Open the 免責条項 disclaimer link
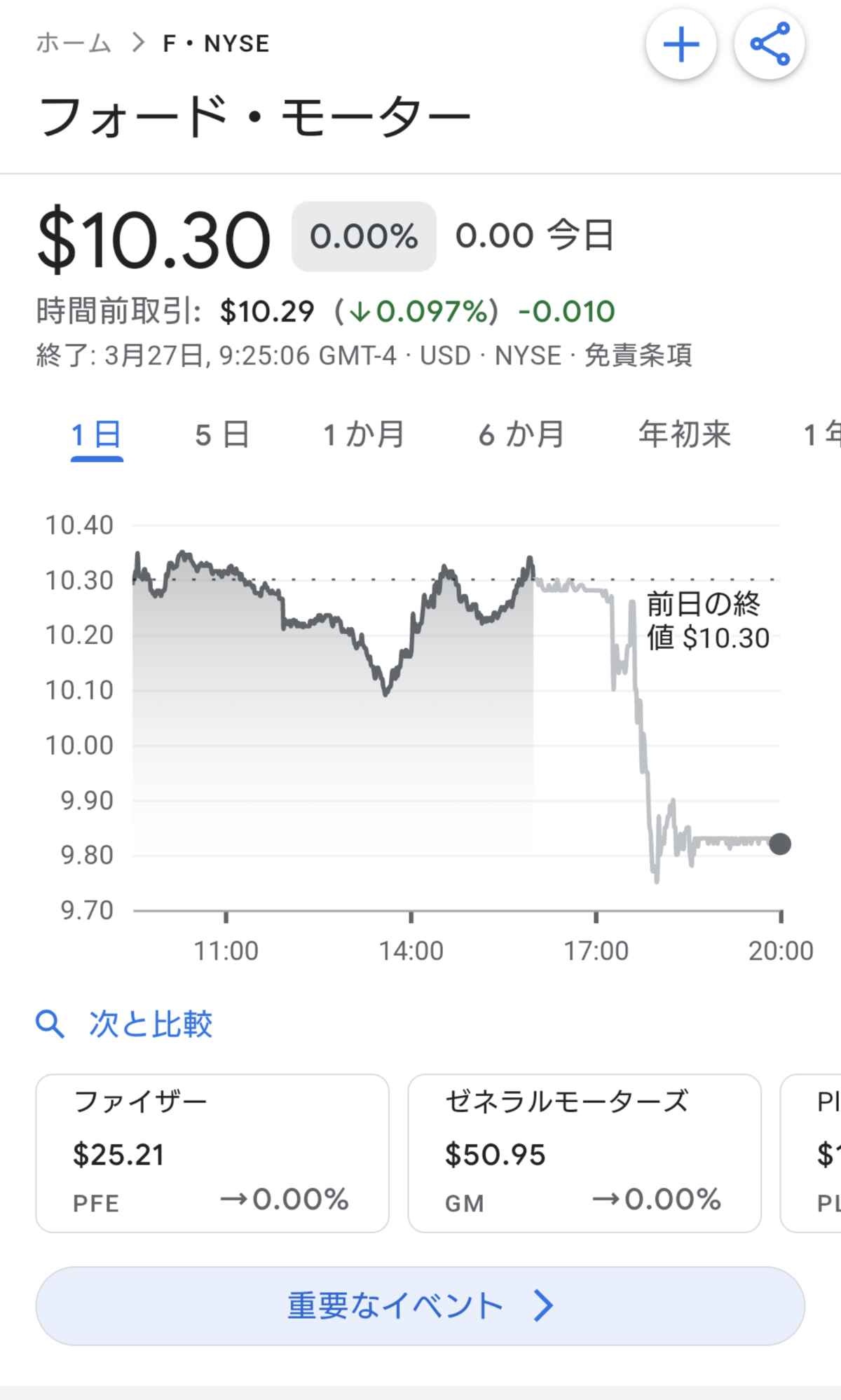The width and height of the screenshot is (841, 1400). tap(638, 355)
